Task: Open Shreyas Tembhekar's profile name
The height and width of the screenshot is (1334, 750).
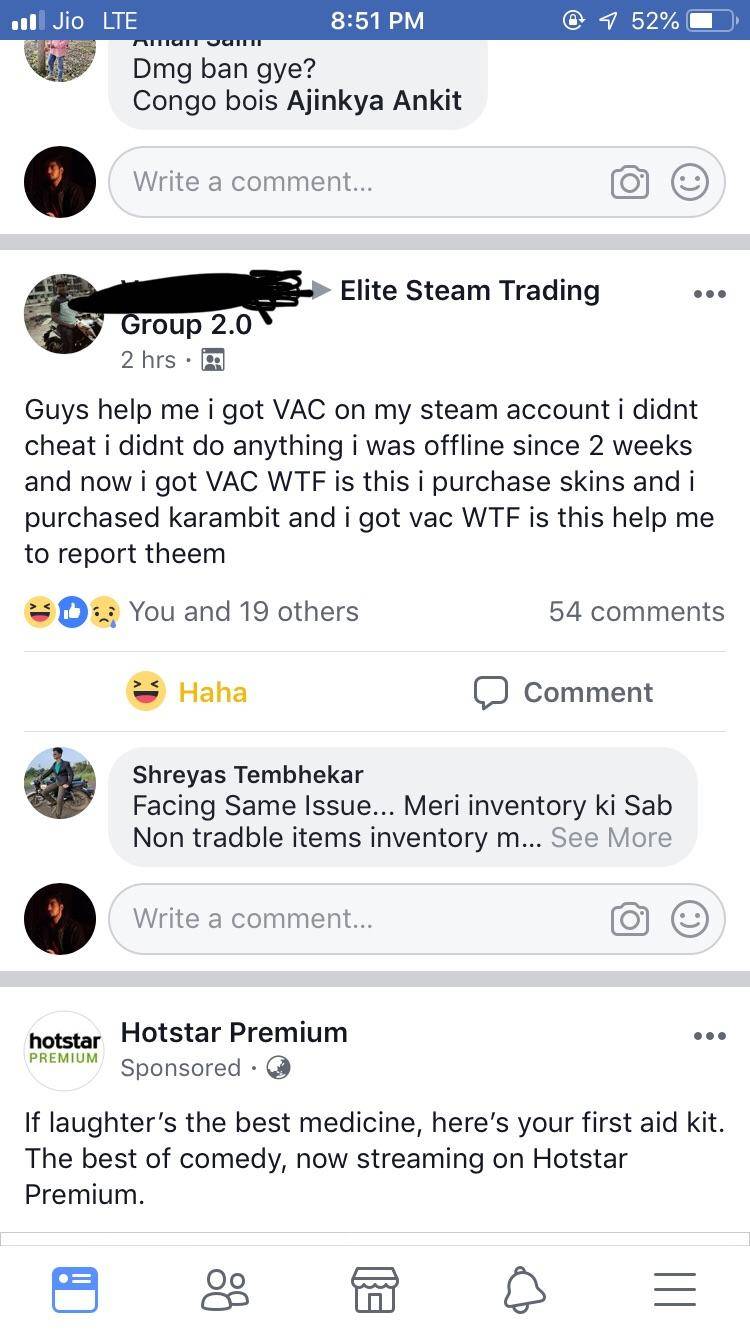Action: pyautogui.click(x=247, y=774)
